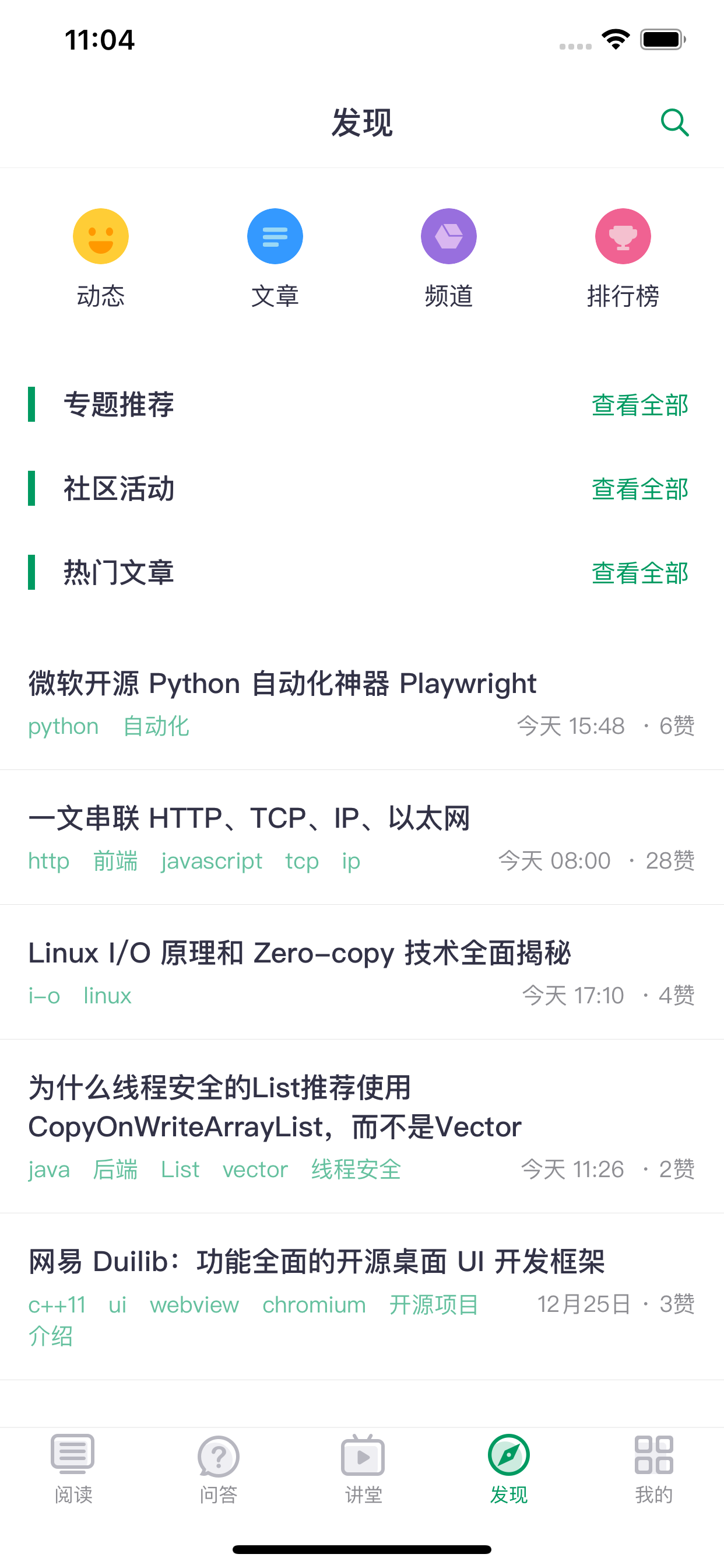Open 查看全部 next to 热门文章
724x1568 pixels.
pos(640,573)
